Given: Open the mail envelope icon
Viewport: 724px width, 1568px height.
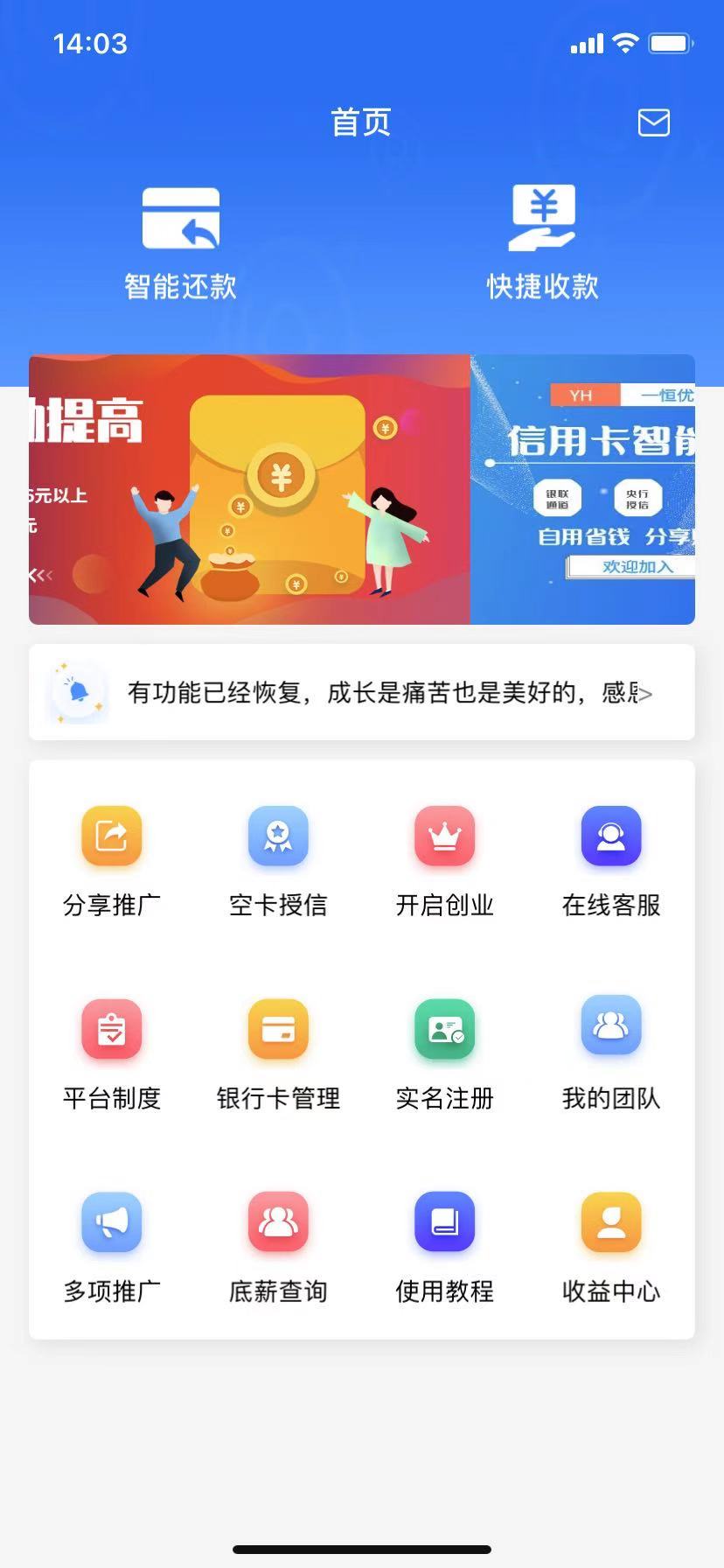Looking at the screenshot, I should (653, 122).
